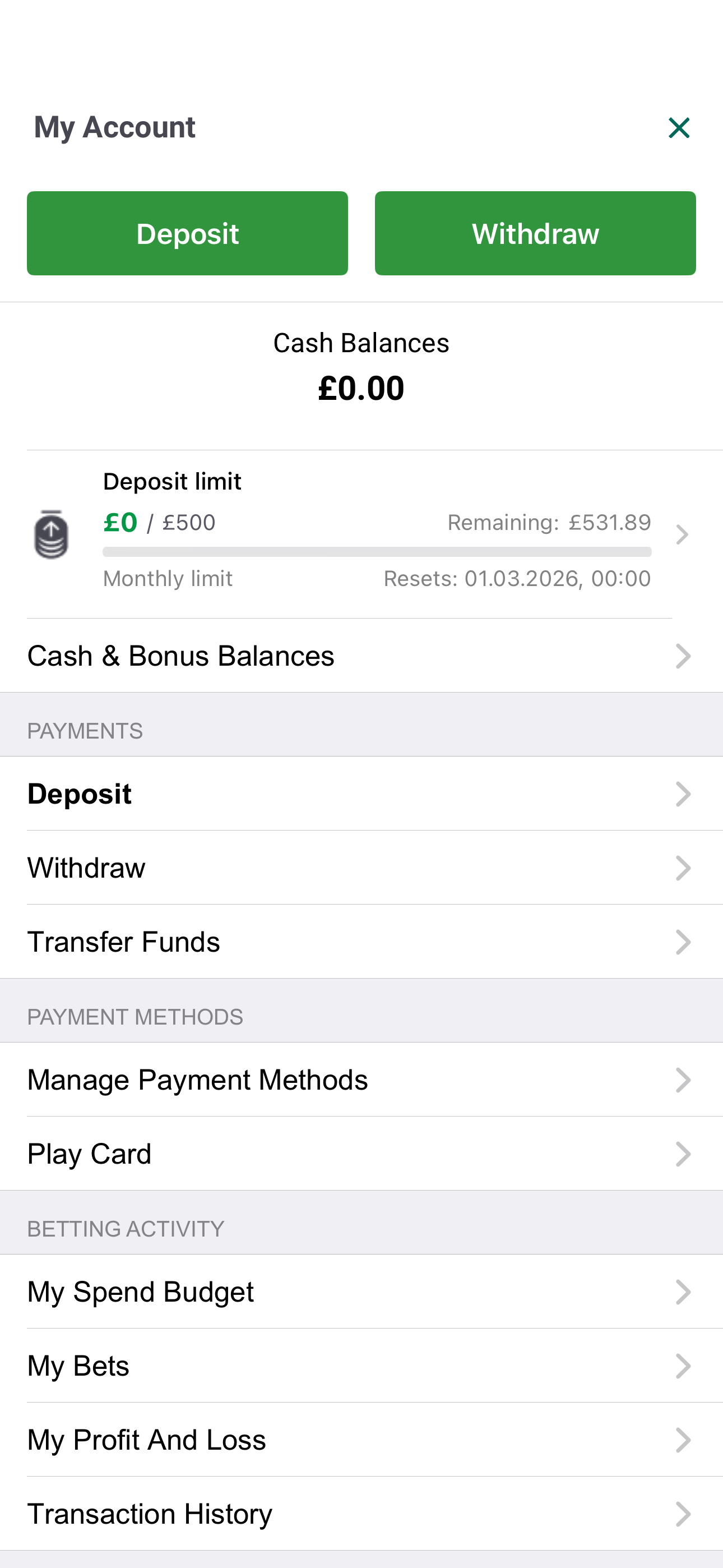The image size is (723, 1568).
Task: Check My Profit And Loss
Action: coord(361,1440)
